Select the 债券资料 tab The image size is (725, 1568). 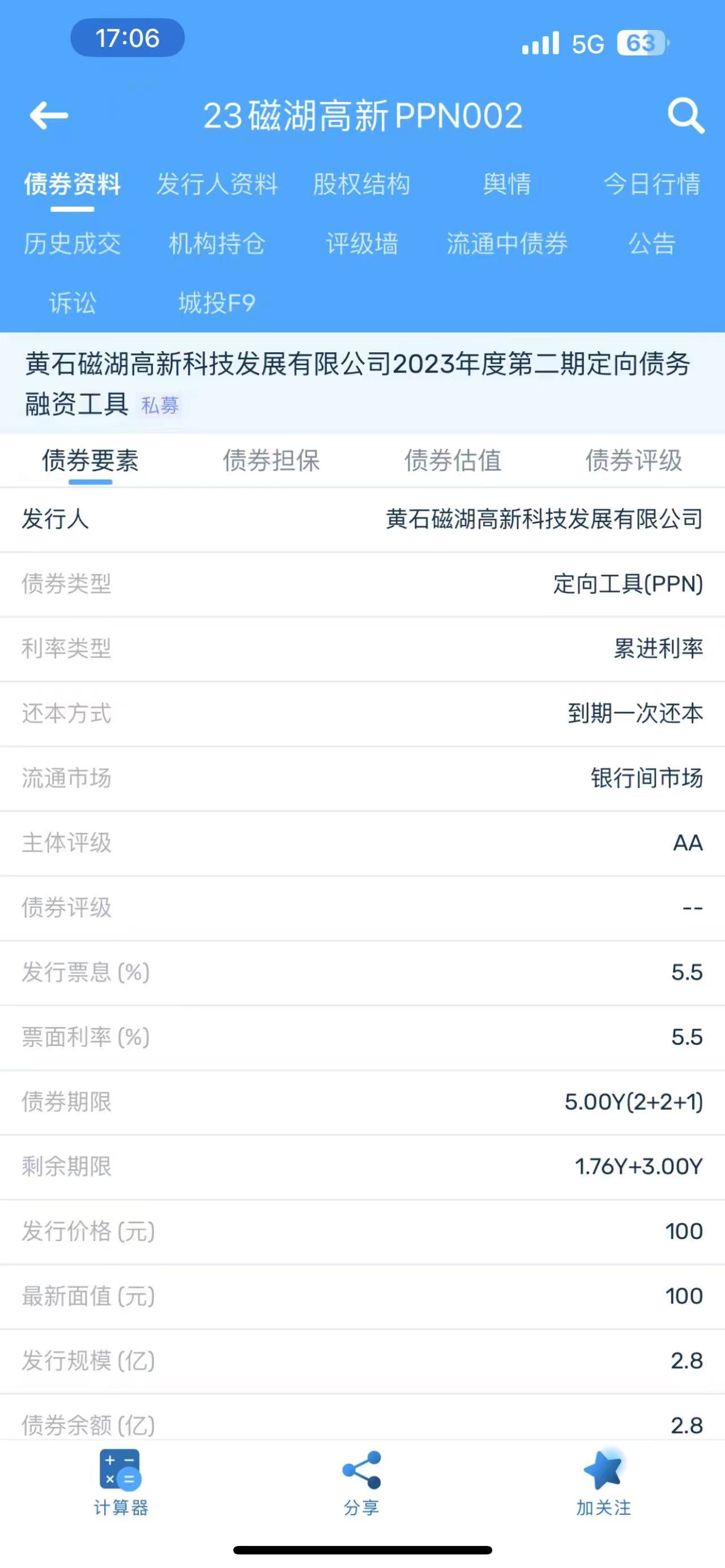click(x=72, y=184)
